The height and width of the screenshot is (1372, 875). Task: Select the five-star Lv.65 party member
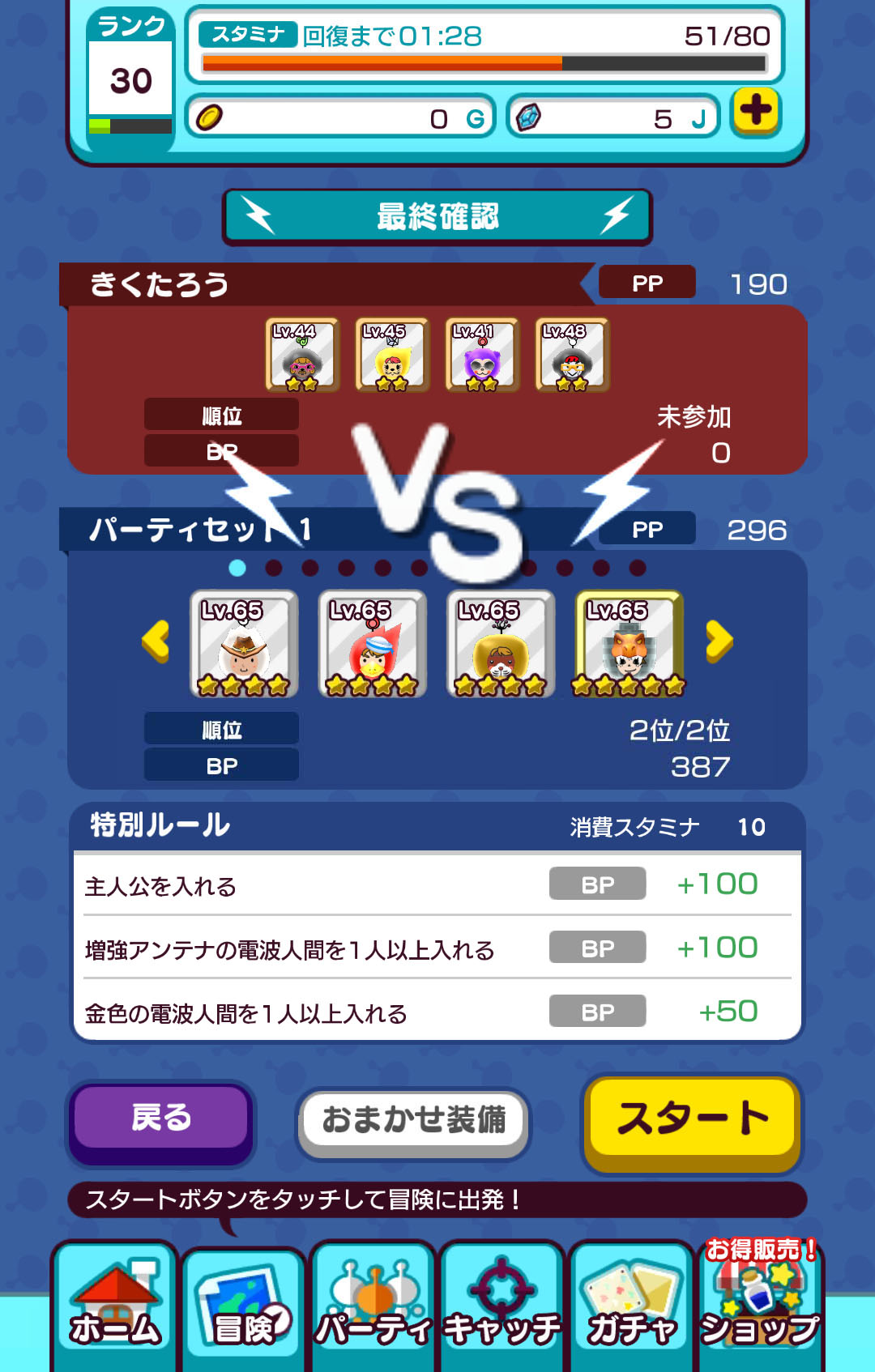coord(630,644)
